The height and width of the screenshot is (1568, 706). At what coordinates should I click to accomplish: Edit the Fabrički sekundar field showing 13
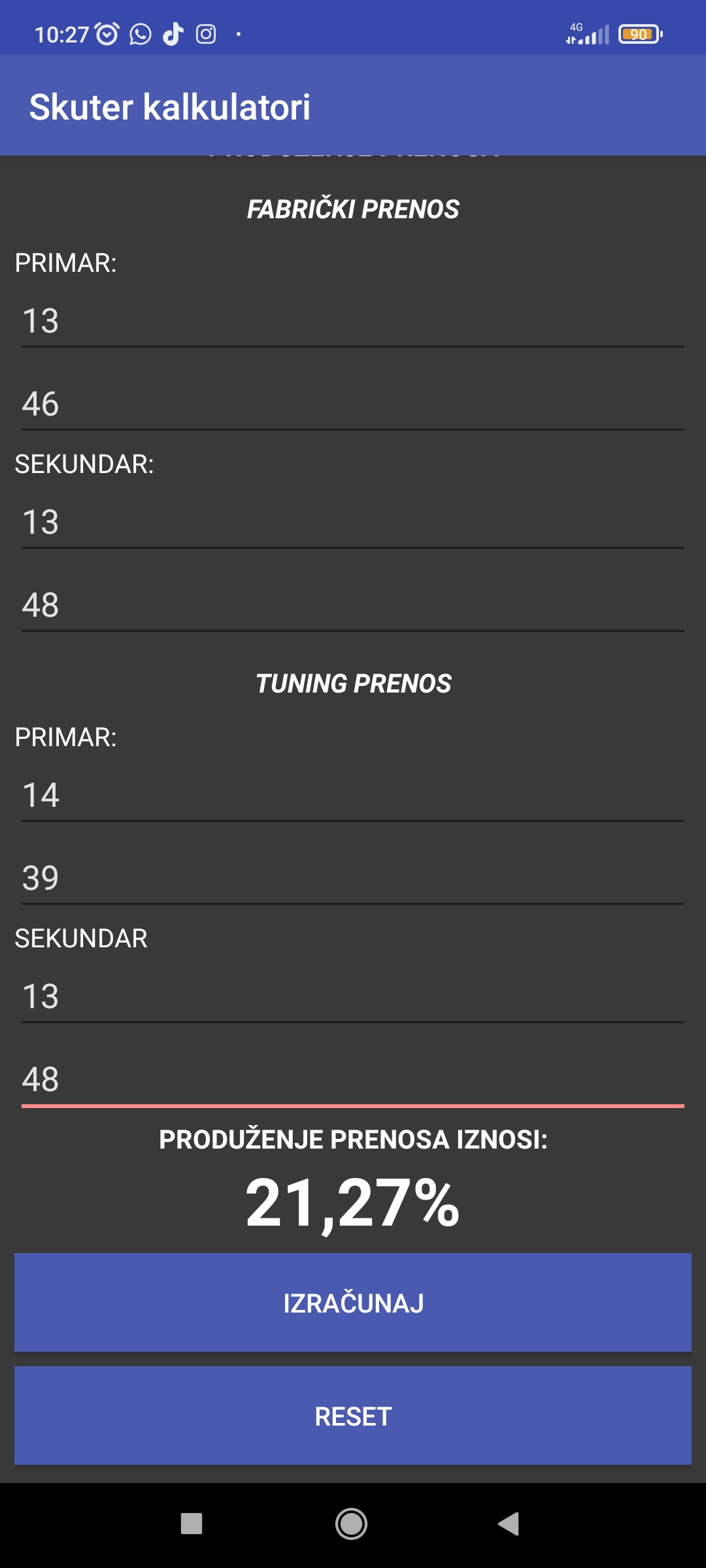point(353,521)
